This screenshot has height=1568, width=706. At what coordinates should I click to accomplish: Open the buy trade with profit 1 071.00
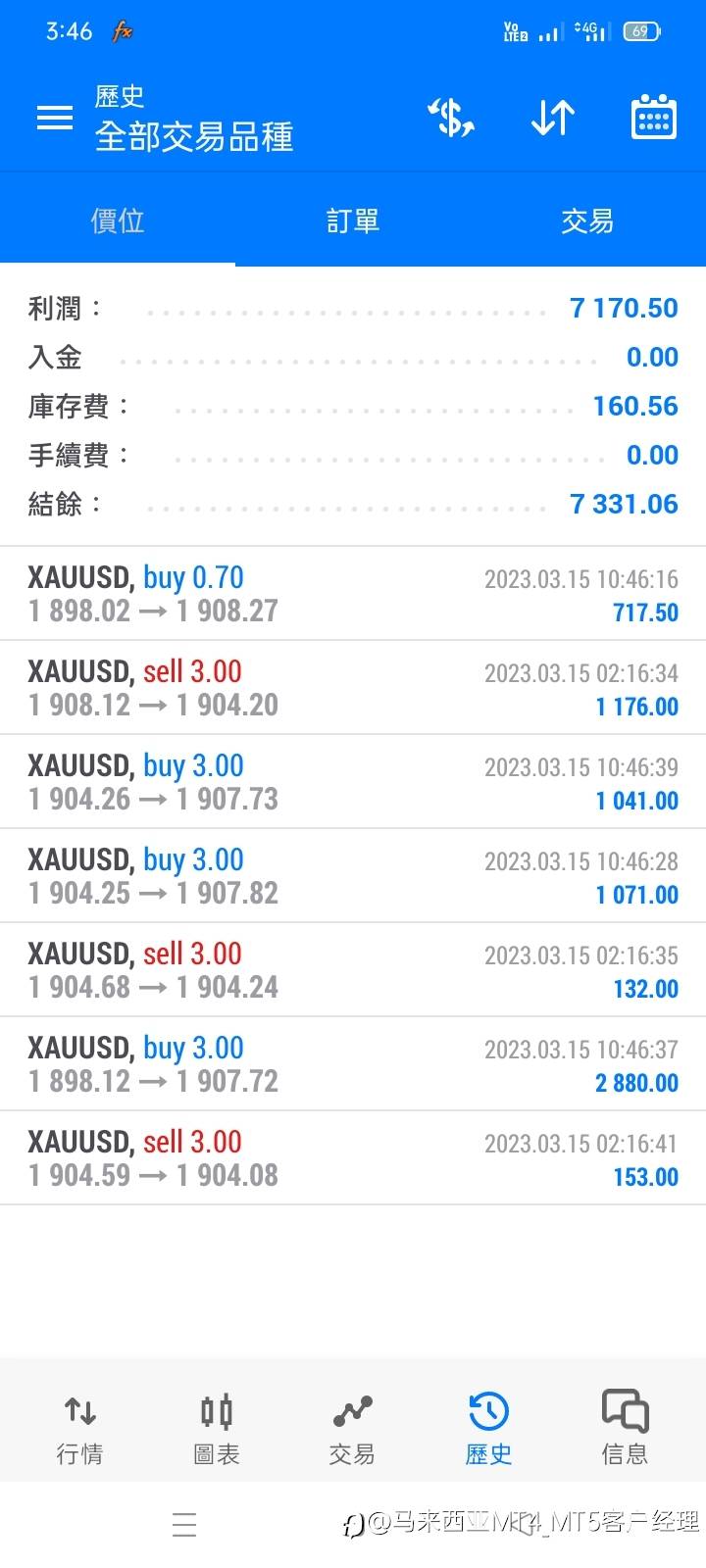[x=353, y=876]
